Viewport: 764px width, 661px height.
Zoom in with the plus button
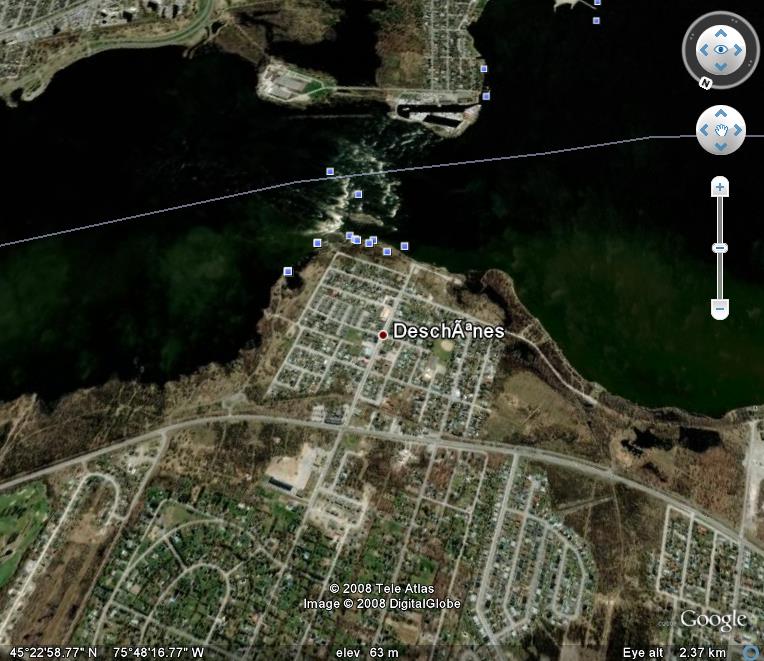pos(720,187)
